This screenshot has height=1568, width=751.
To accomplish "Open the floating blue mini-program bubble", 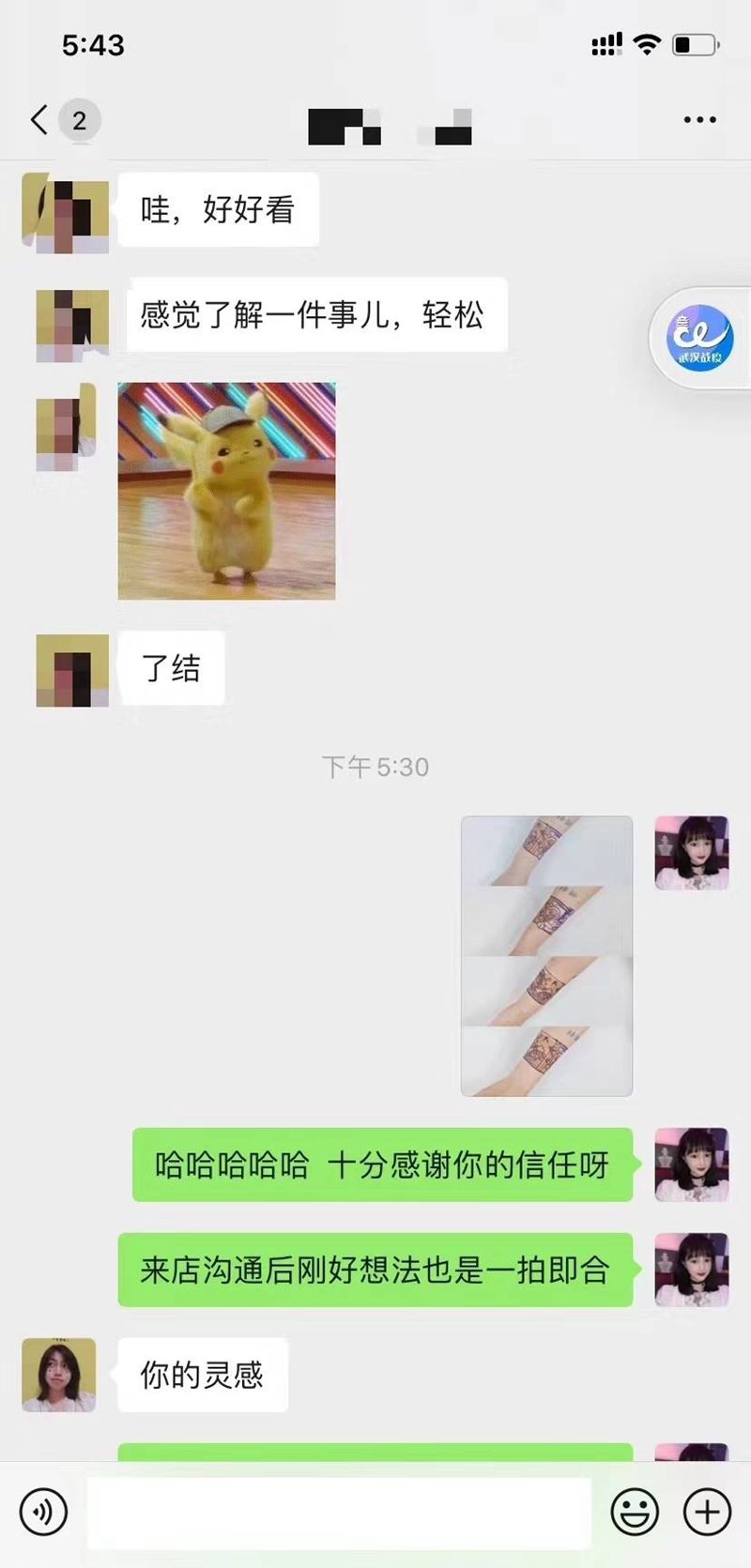I will (699, 338).
